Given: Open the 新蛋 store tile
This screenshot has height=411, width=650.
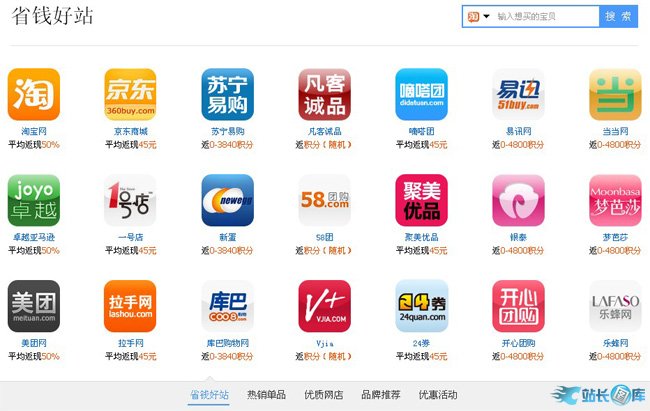Looking at the screenshot, I should (x=227, y=201).
